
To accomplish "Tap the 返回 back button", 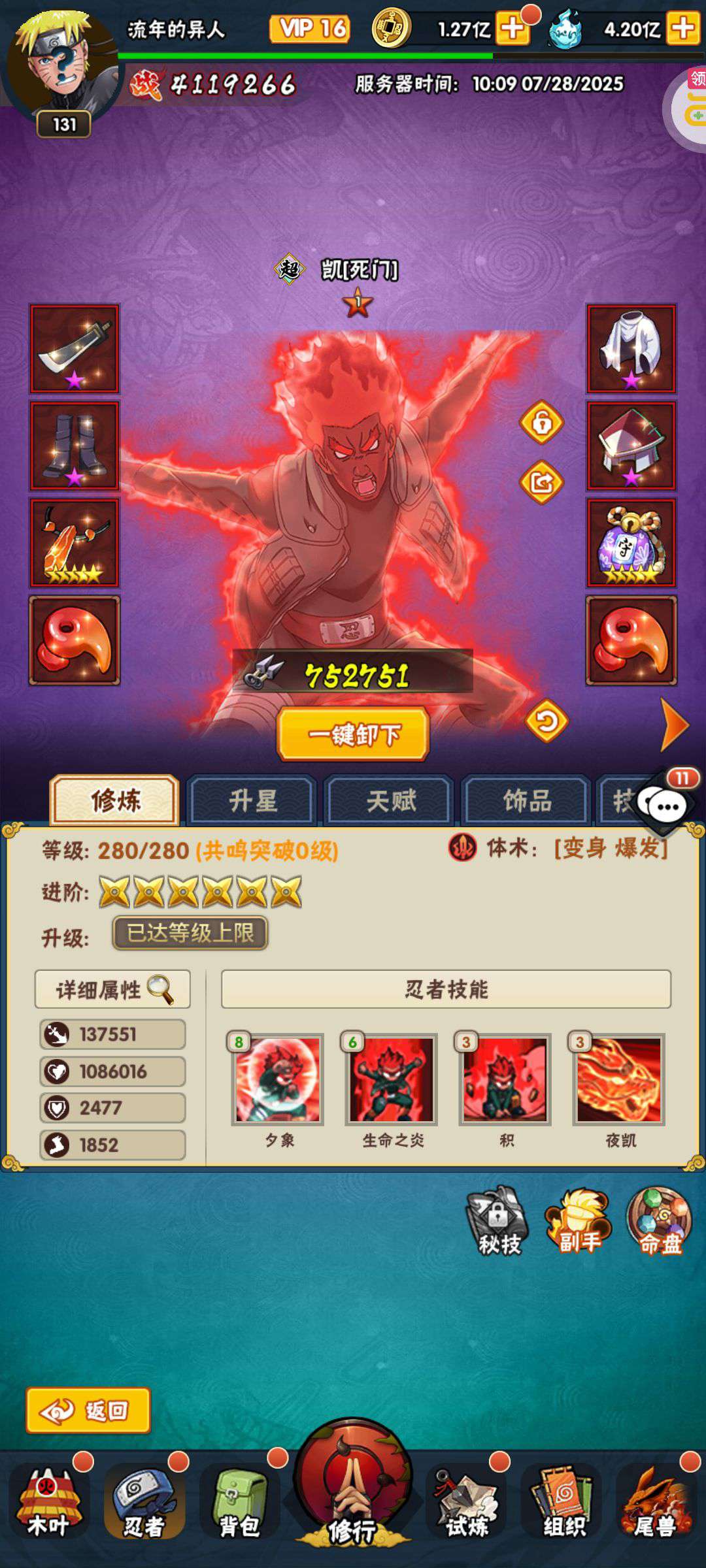I will pos(88,1411).
